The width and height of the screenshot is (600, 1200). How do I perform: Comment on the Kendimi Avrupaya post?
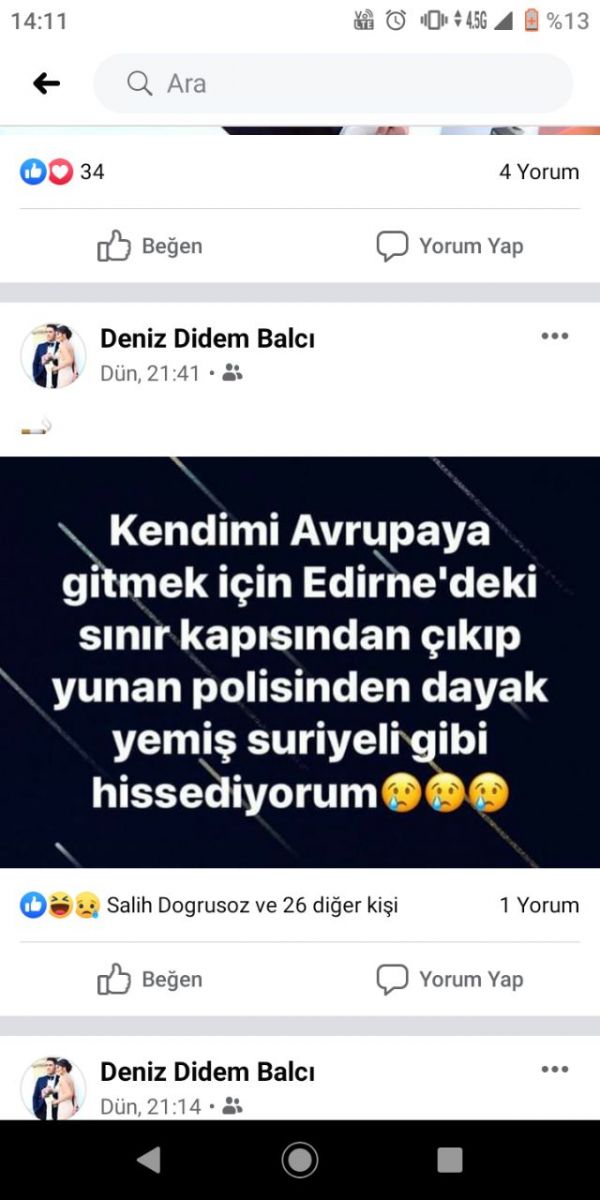click(x=450, y=980)
